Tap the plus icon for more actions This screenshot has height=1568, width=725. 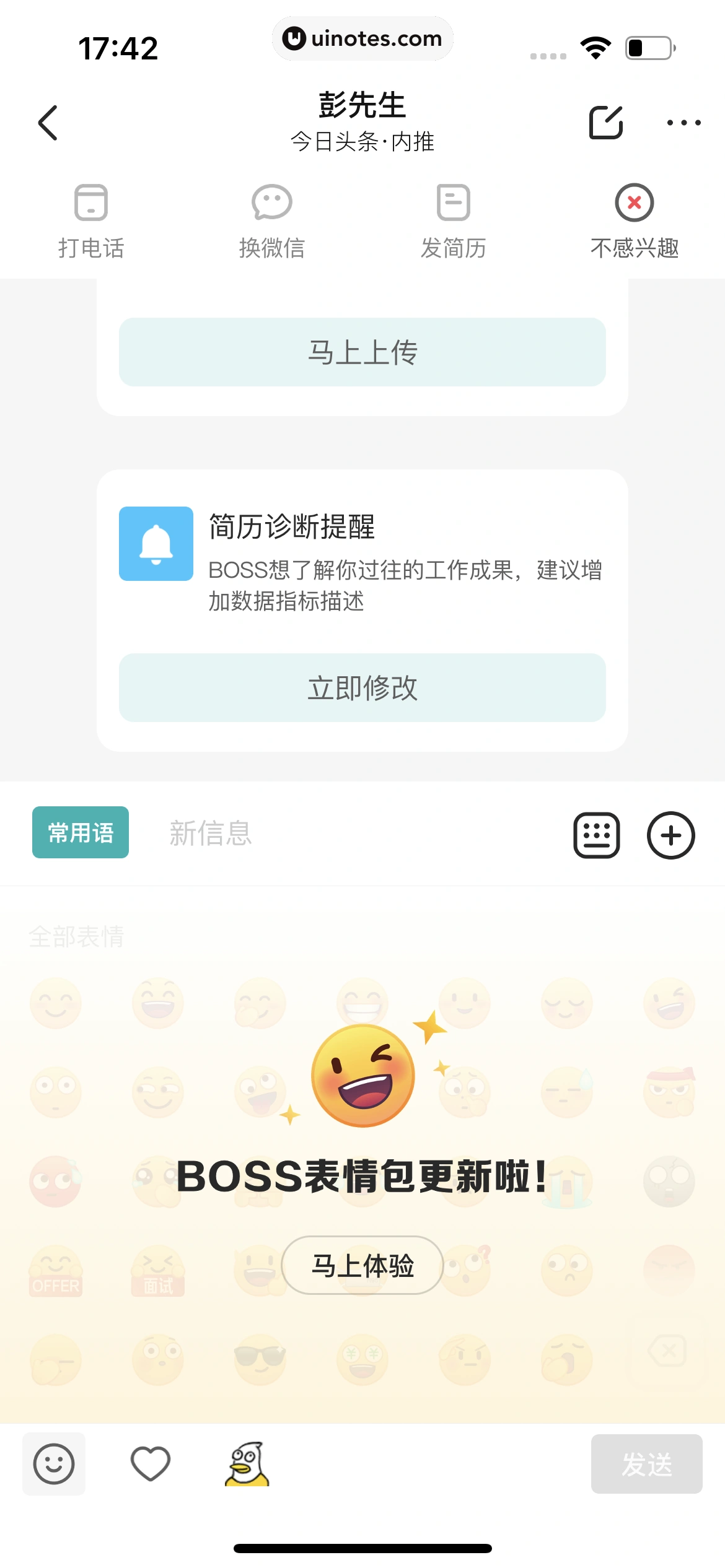671,835
